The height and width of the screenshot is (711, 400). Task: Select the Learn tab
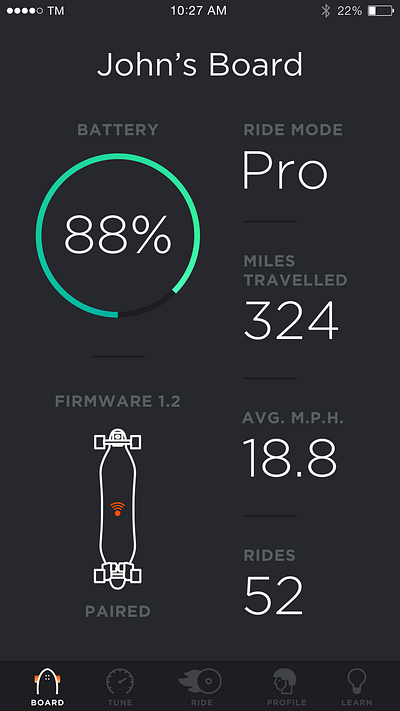pyautogui.click(x=356, y=687)
